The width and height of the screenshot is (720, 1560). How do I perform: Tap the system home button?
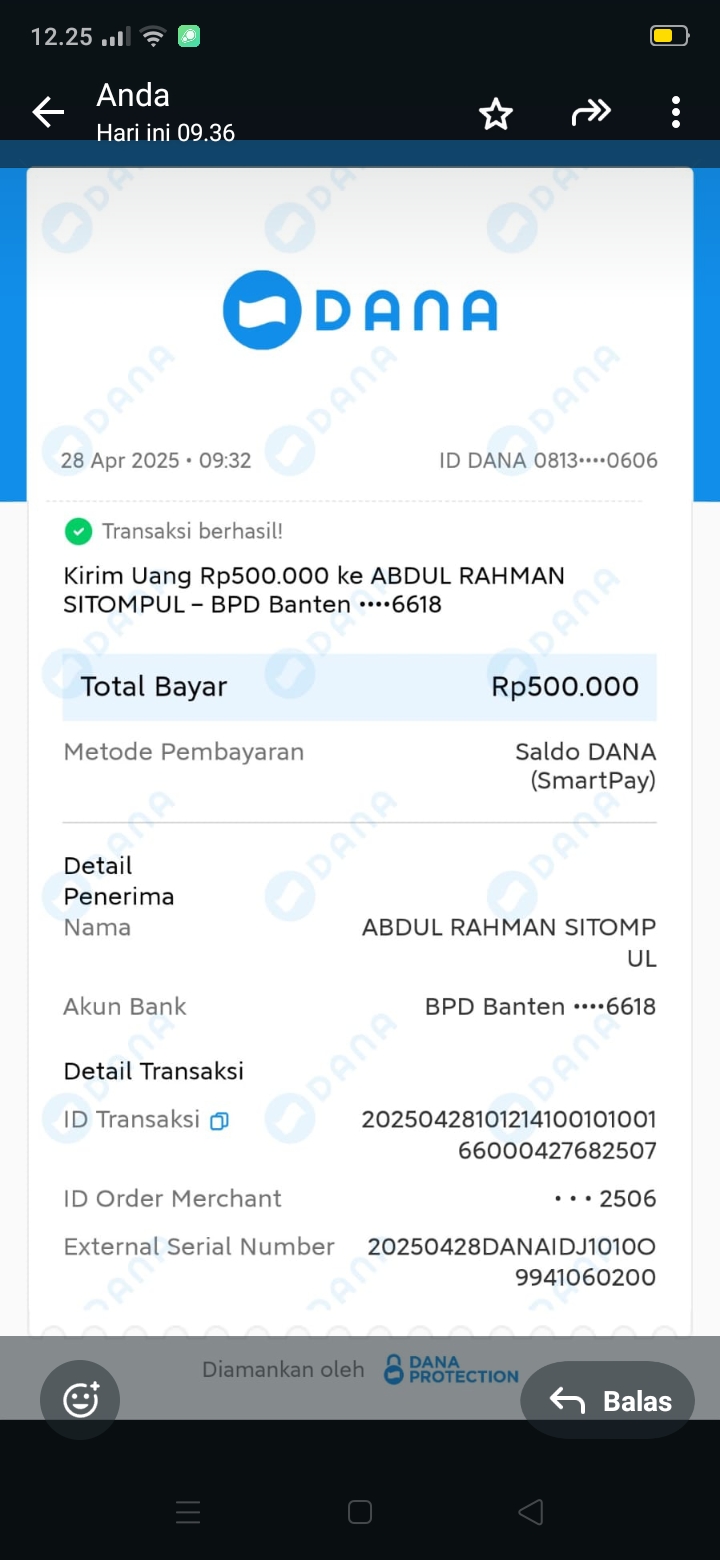360,1512
